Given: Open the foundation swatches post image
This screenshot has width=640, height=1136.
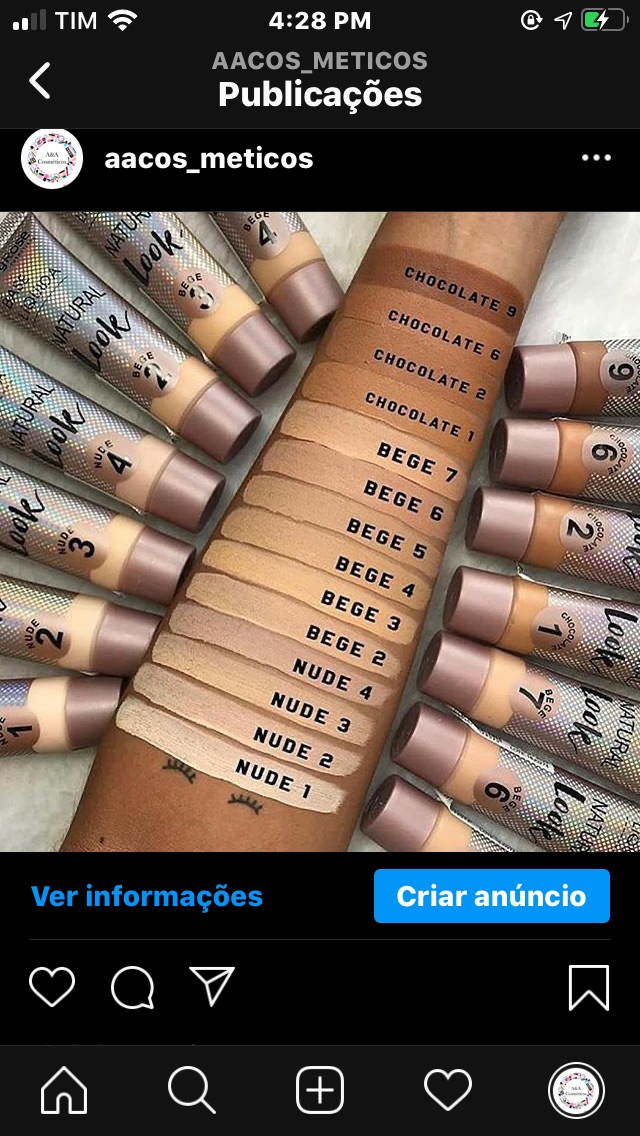Looking at the screenshot, I should pyautogui.click(x=320, y=531).
